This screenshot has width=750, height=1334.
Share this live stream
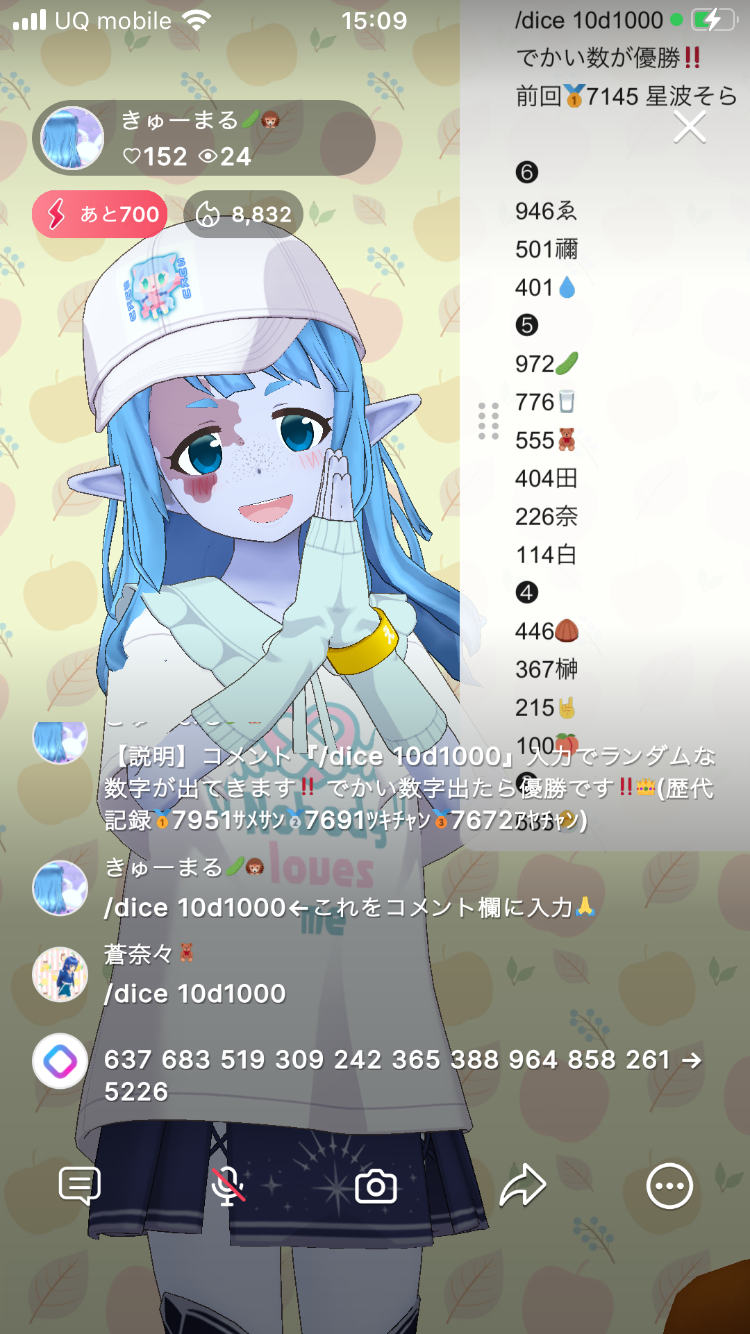point(522,1187)
